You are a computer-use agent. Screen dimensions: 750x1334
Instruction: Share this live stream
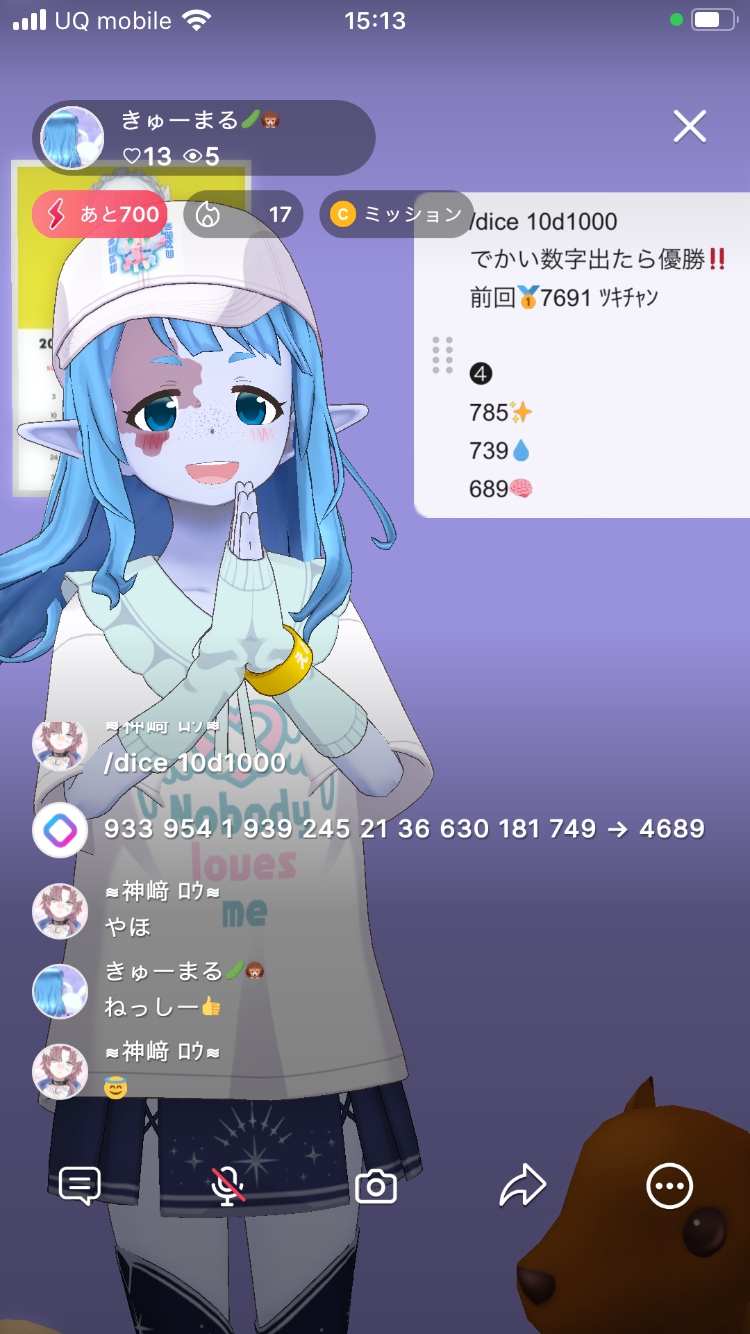(x=522, y=1186)
